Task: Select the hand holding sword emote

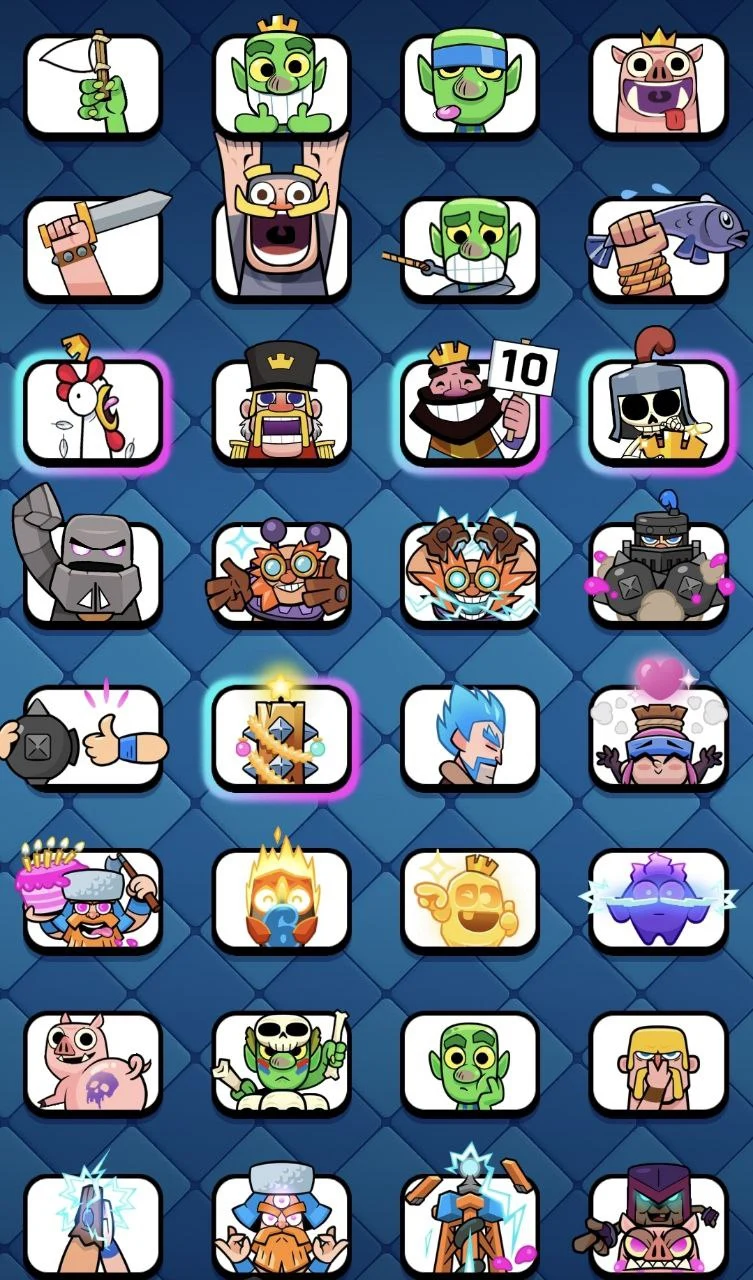Action: point(93,247)
